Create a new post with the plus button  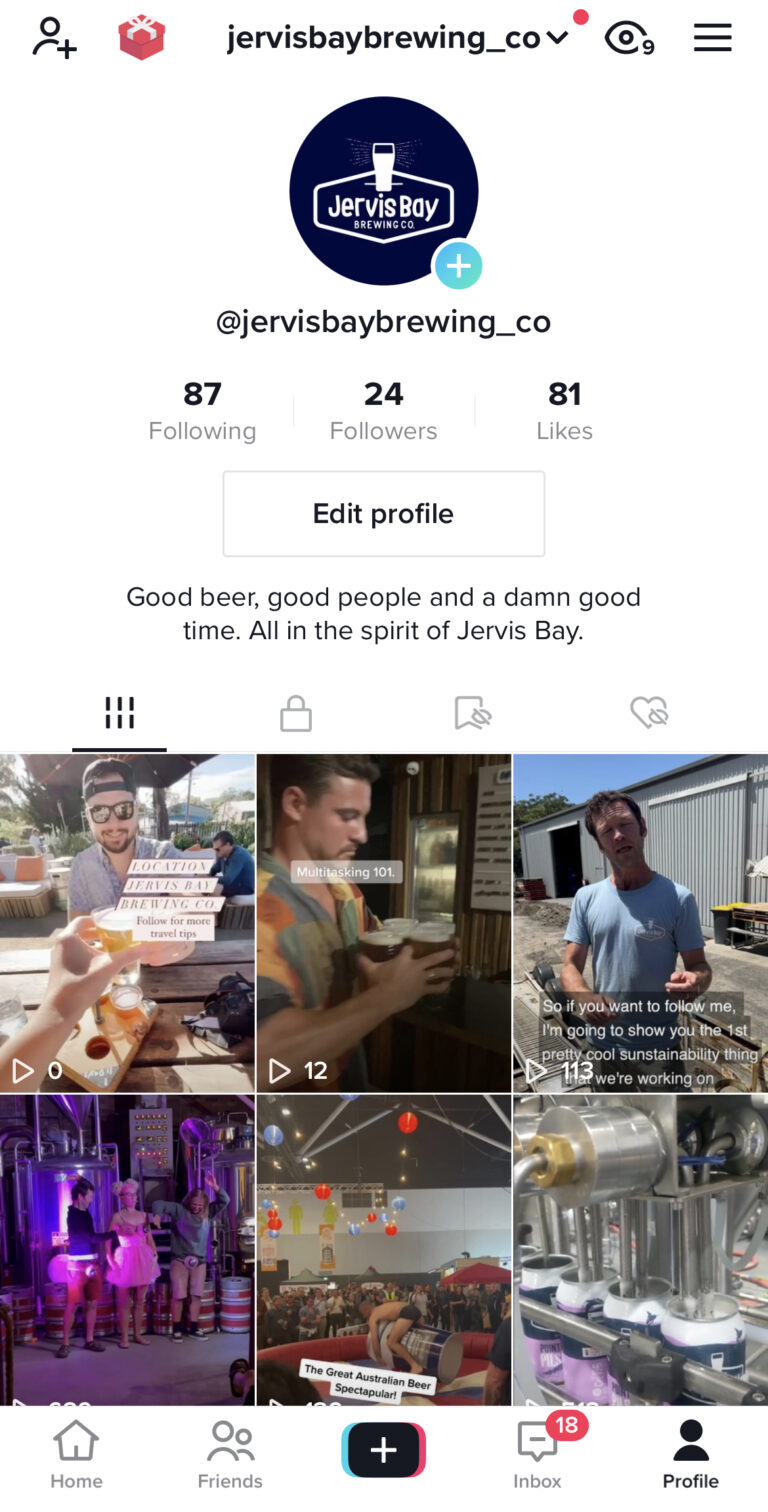(x=383, y=1449)
